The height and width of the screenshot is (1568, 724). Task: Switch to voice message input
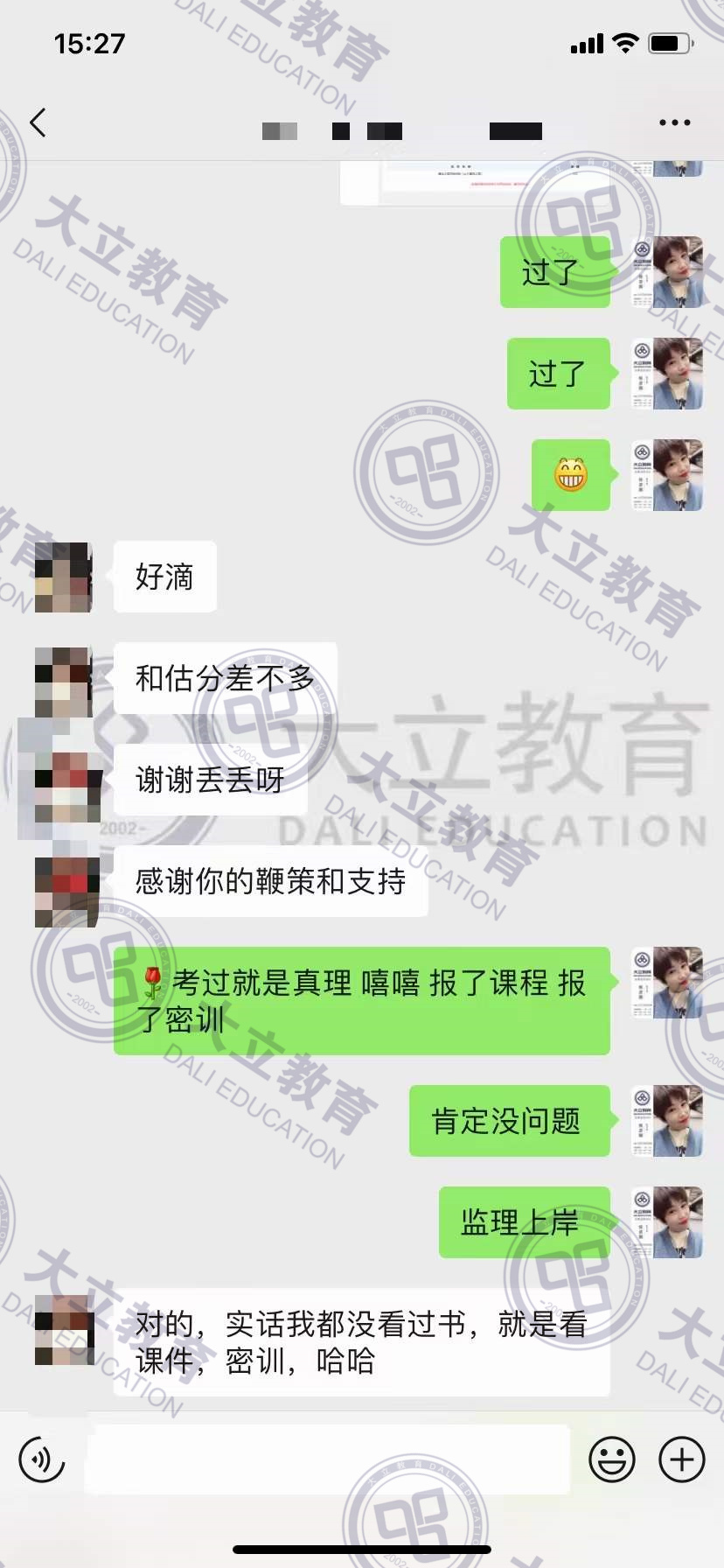(x=42, y=1459)
